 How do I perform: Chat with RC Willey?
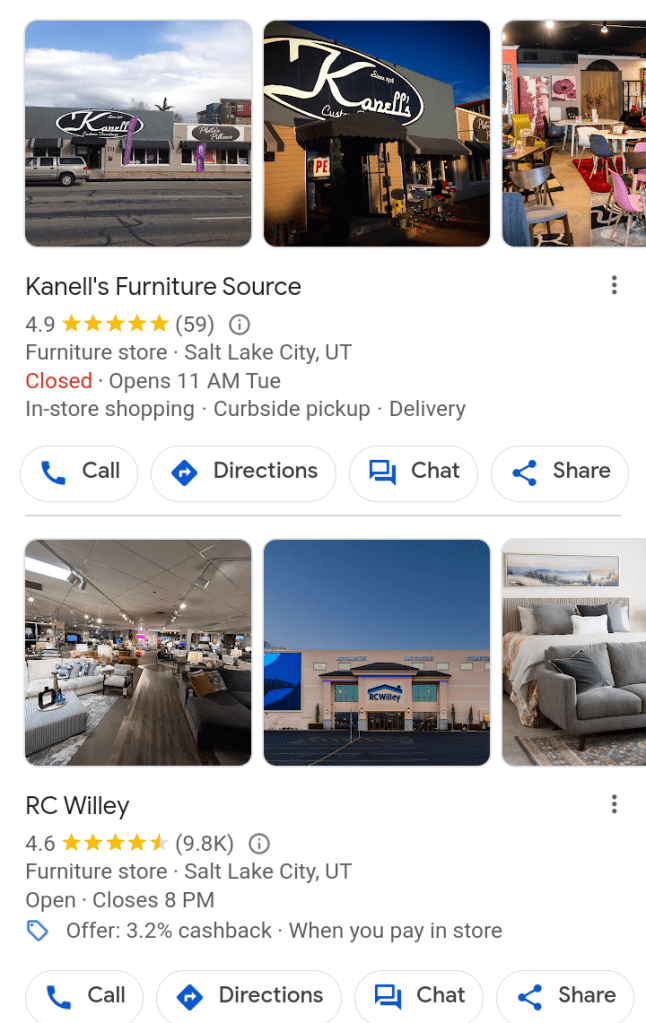(419, 996)
